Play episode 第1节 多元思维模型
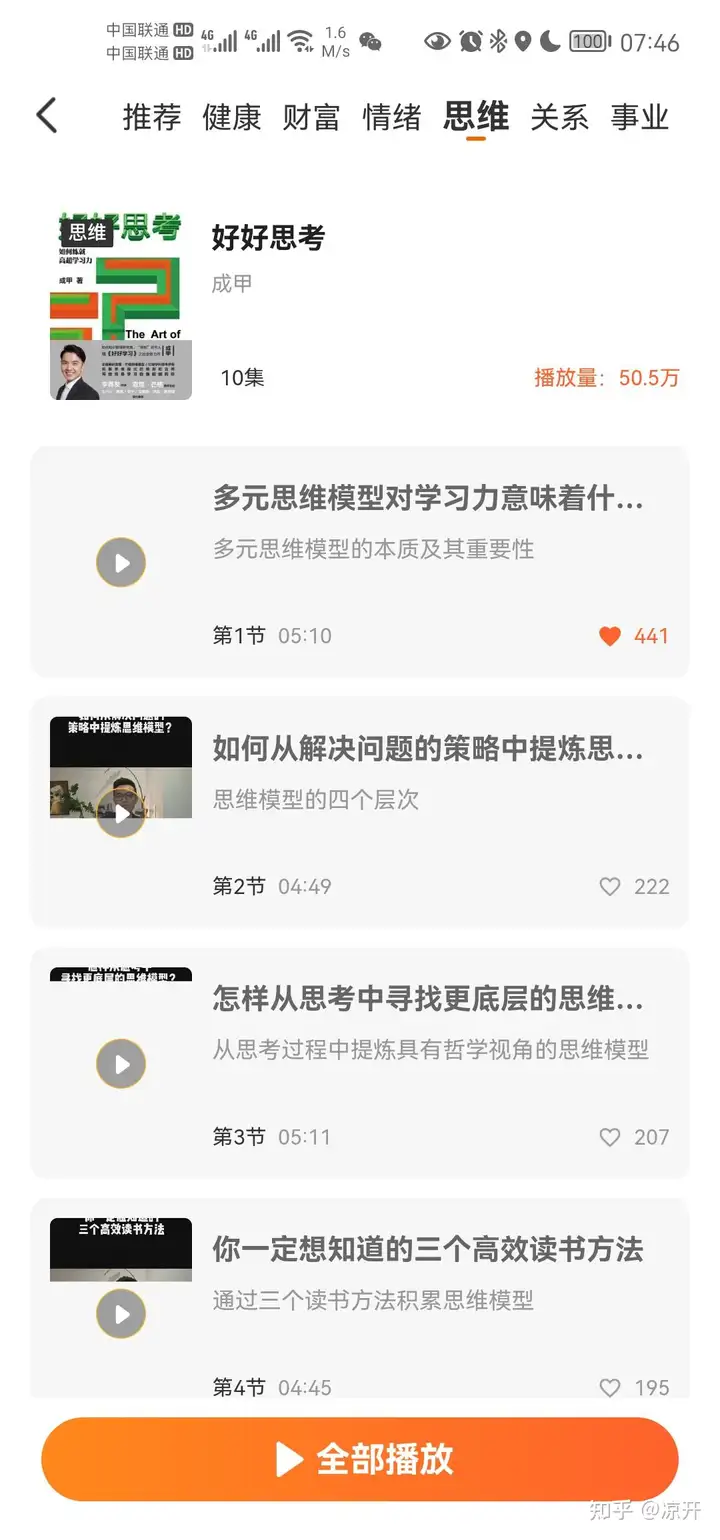Image resolution: width=720 pixels, height=1540 pixels. [121, 563]
